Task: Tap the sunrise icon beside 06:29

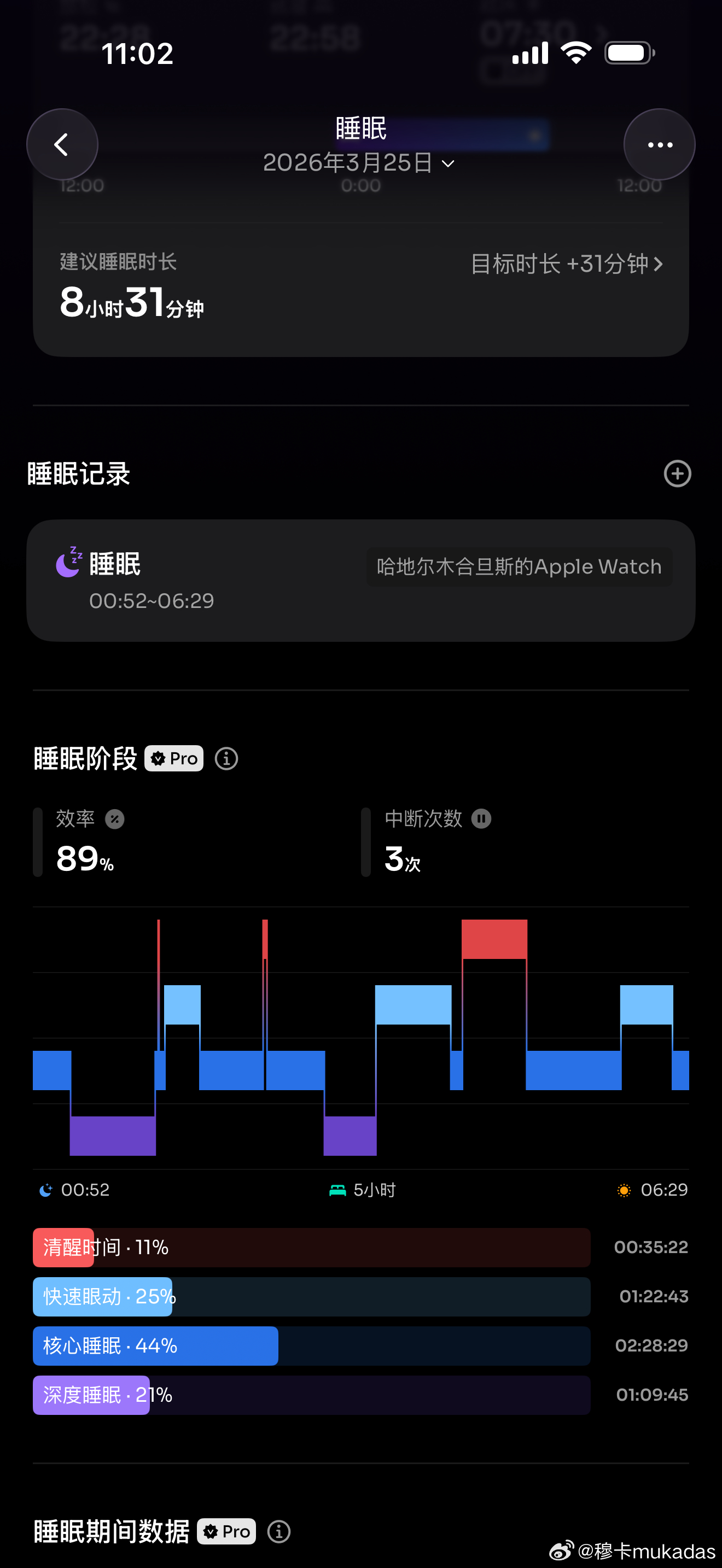Action: pos(623,1189)
